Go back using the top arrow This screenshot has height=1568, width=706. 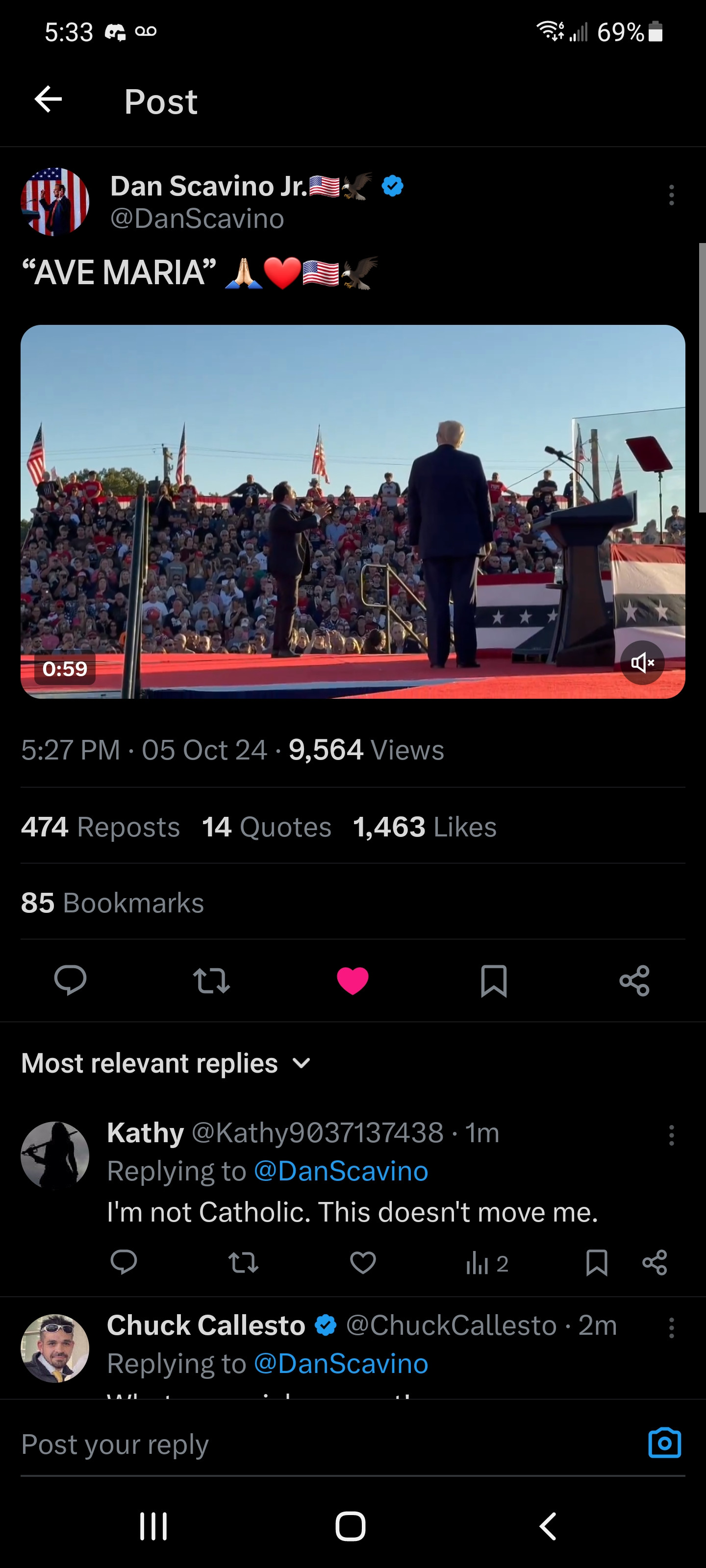click(x=48, y=100)
